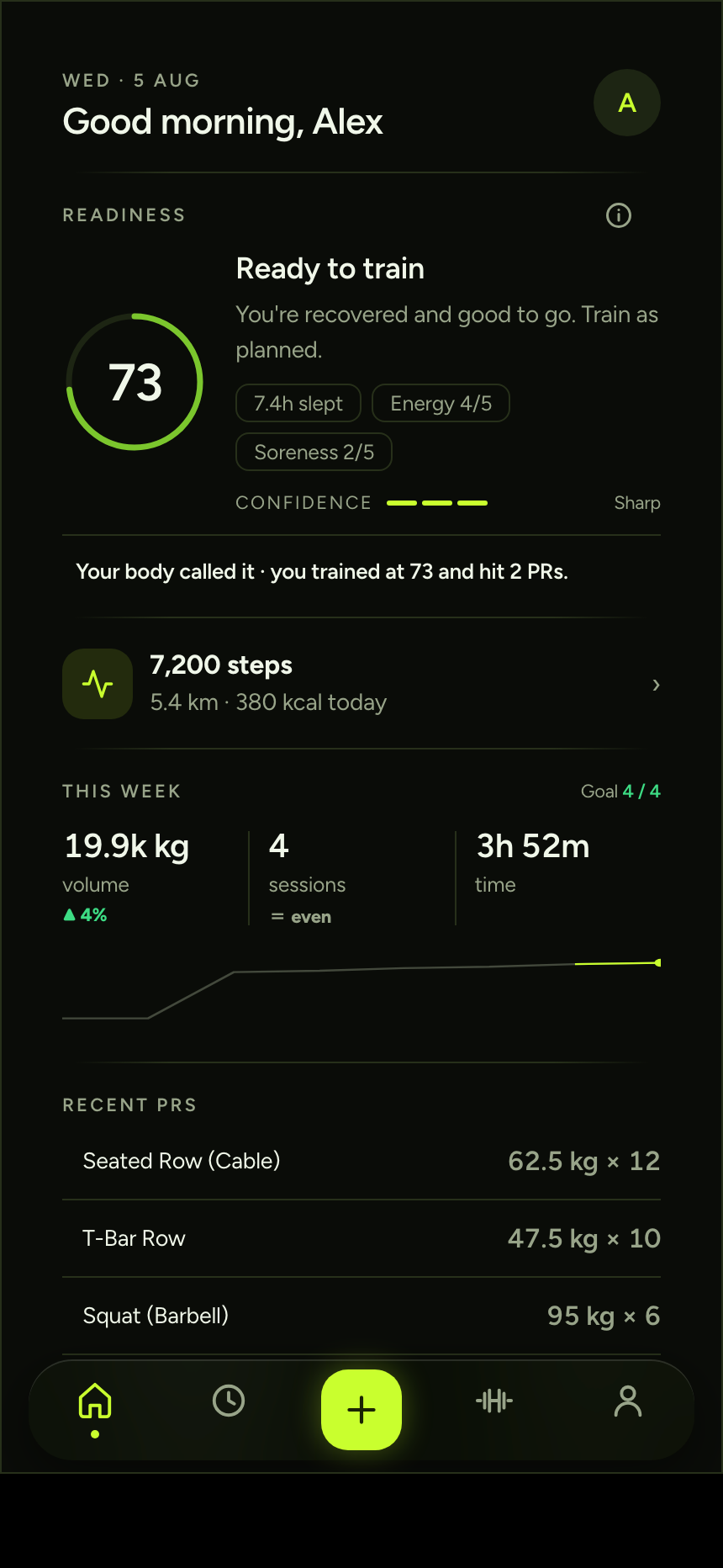Tap the Soreness 2/5 chip
This screenshot has height=1568, width=723.
[x=314, y=452]
